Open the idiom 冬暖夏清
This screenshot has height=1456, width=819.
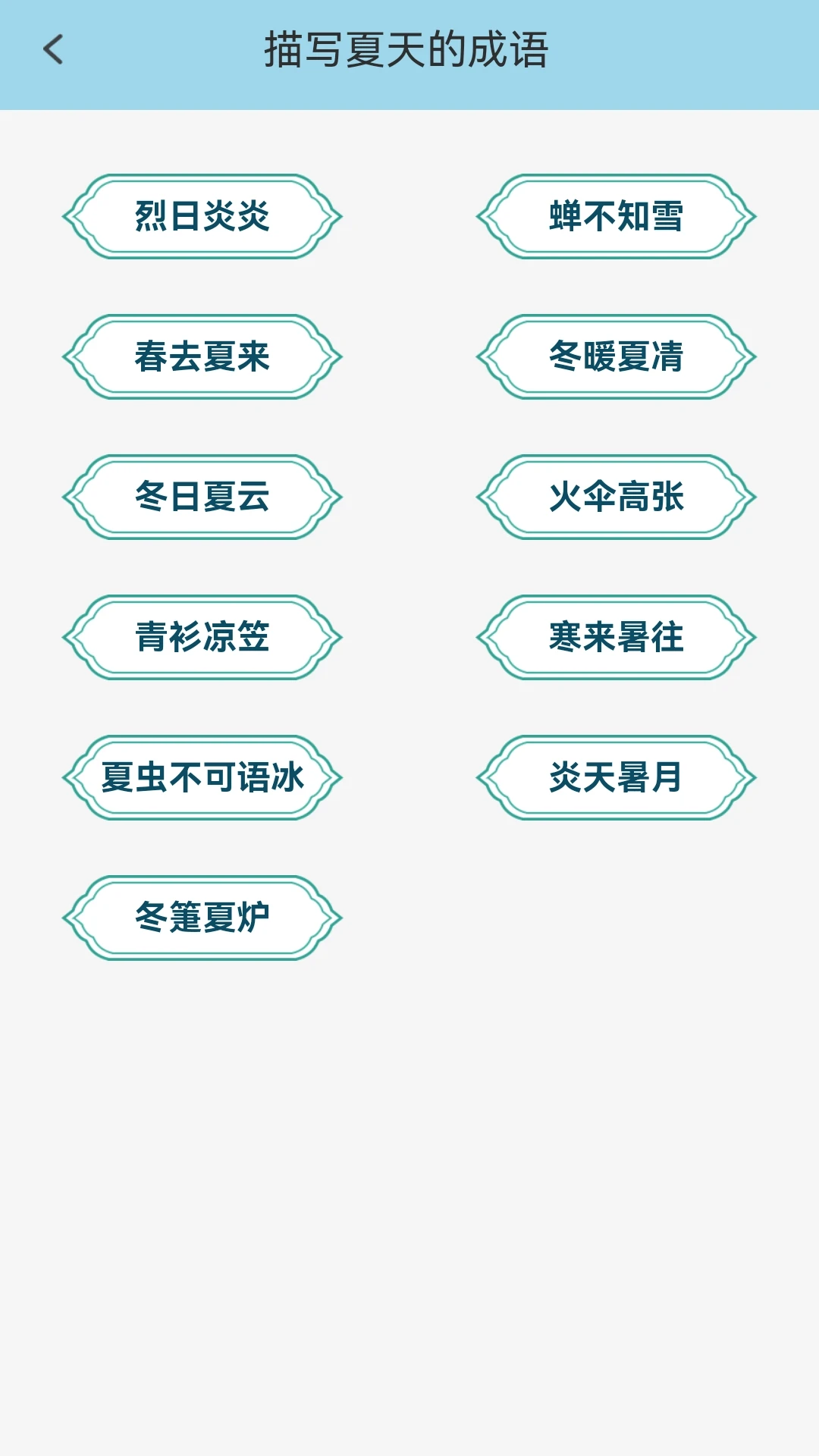(617, 356)
